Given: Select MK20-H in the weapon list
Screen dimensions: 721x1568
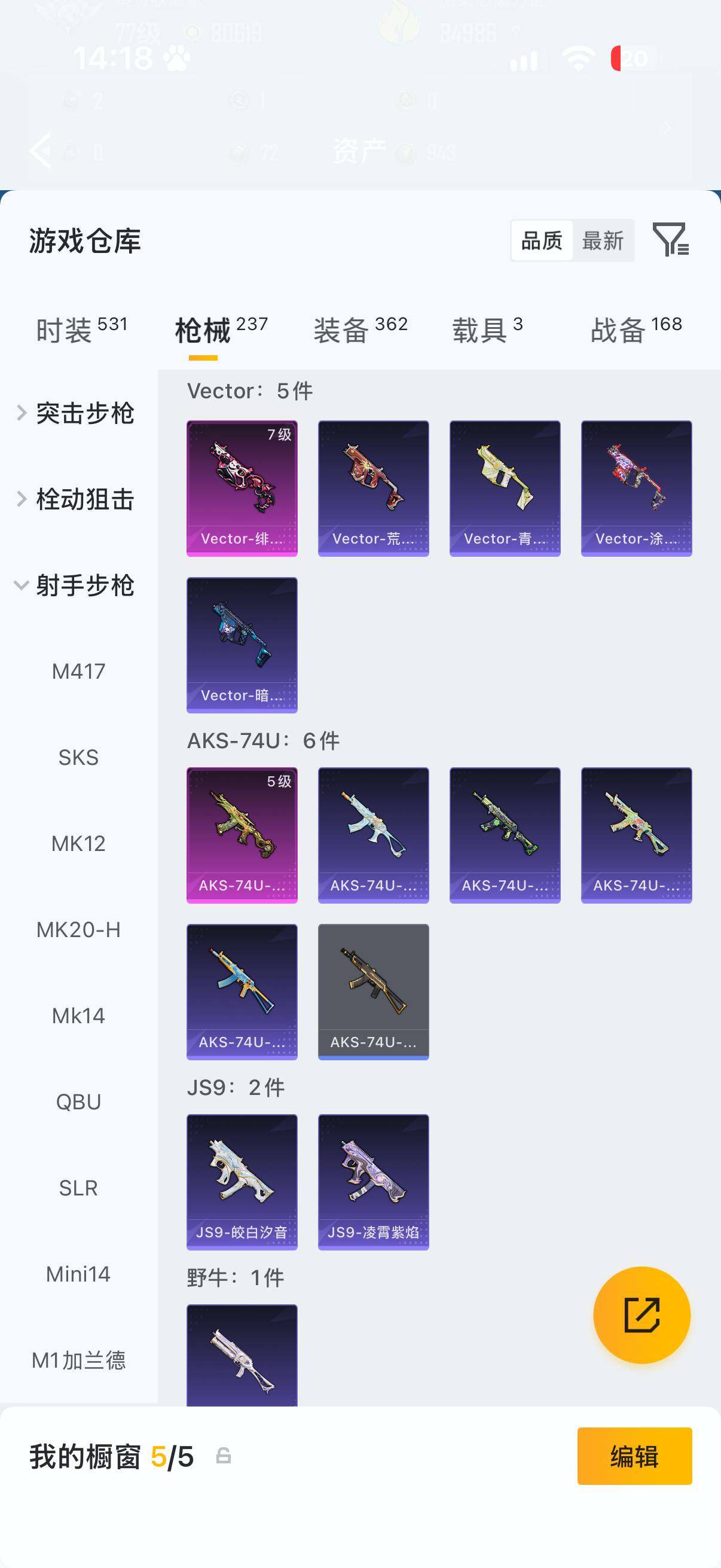Looking at the screenshot, I should pos(78,929).
